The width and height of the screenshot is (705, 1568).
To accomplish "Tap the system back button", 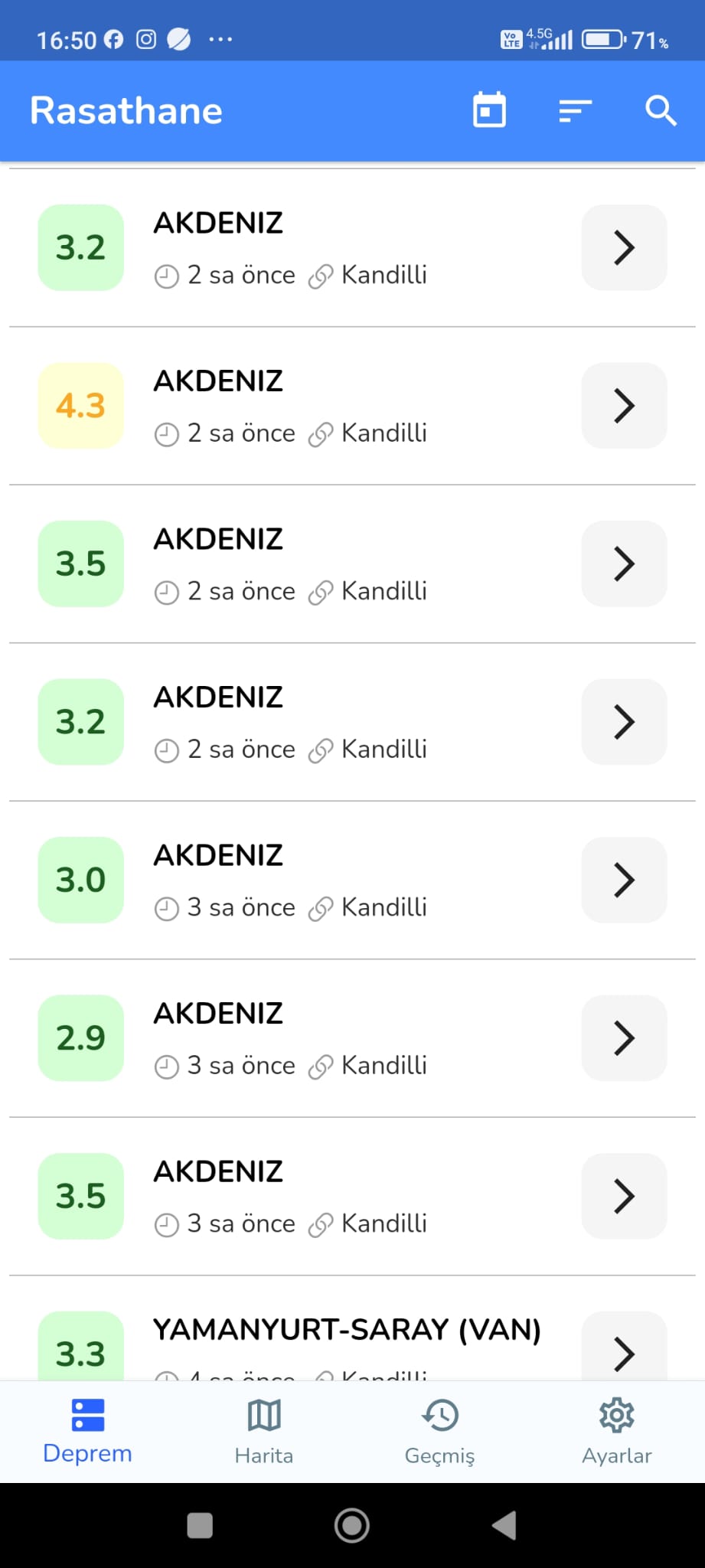I will tap(504, 1525).
